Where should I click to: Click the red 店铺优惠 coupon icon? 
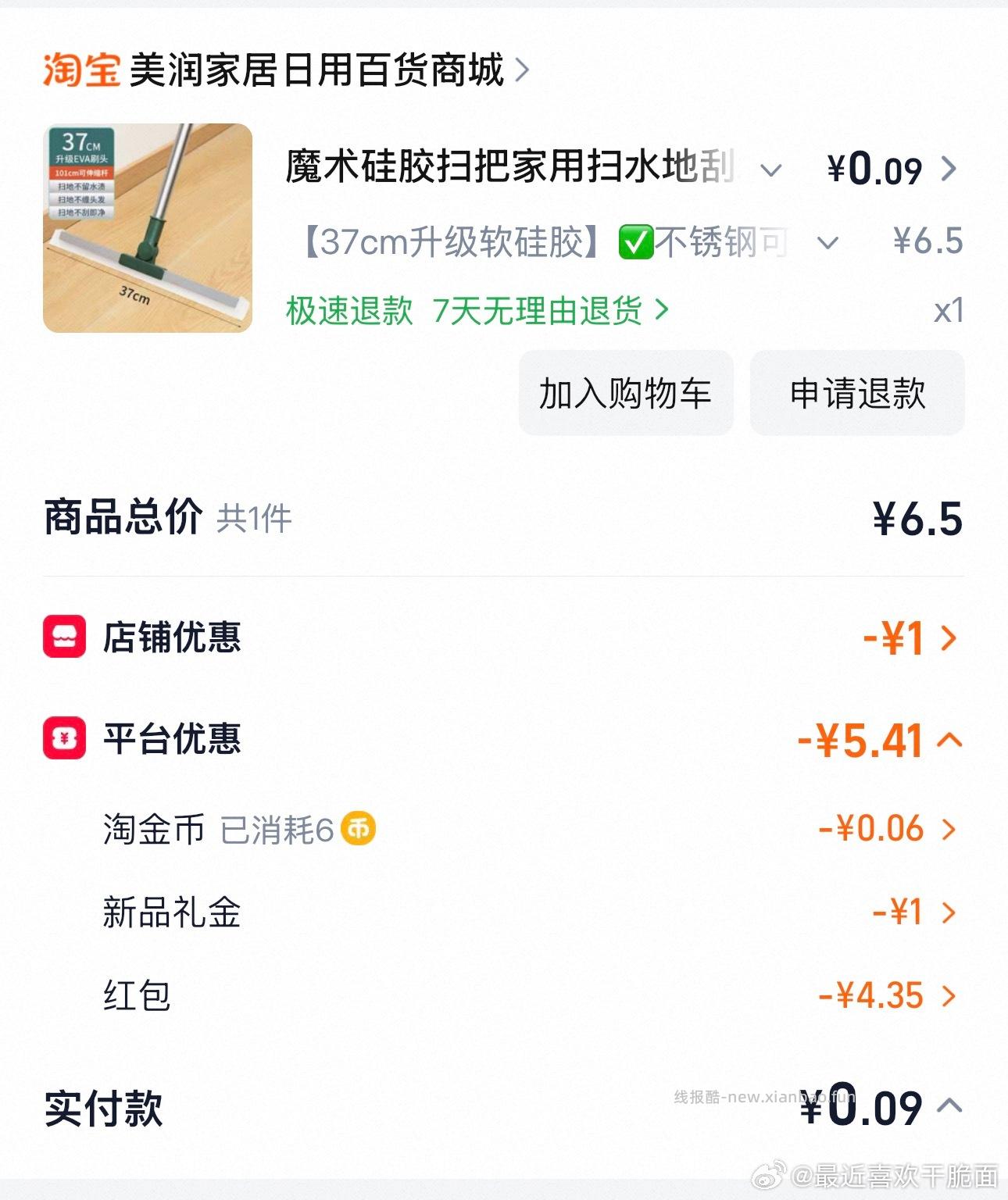pyautogui.click(x=66, y=639)
